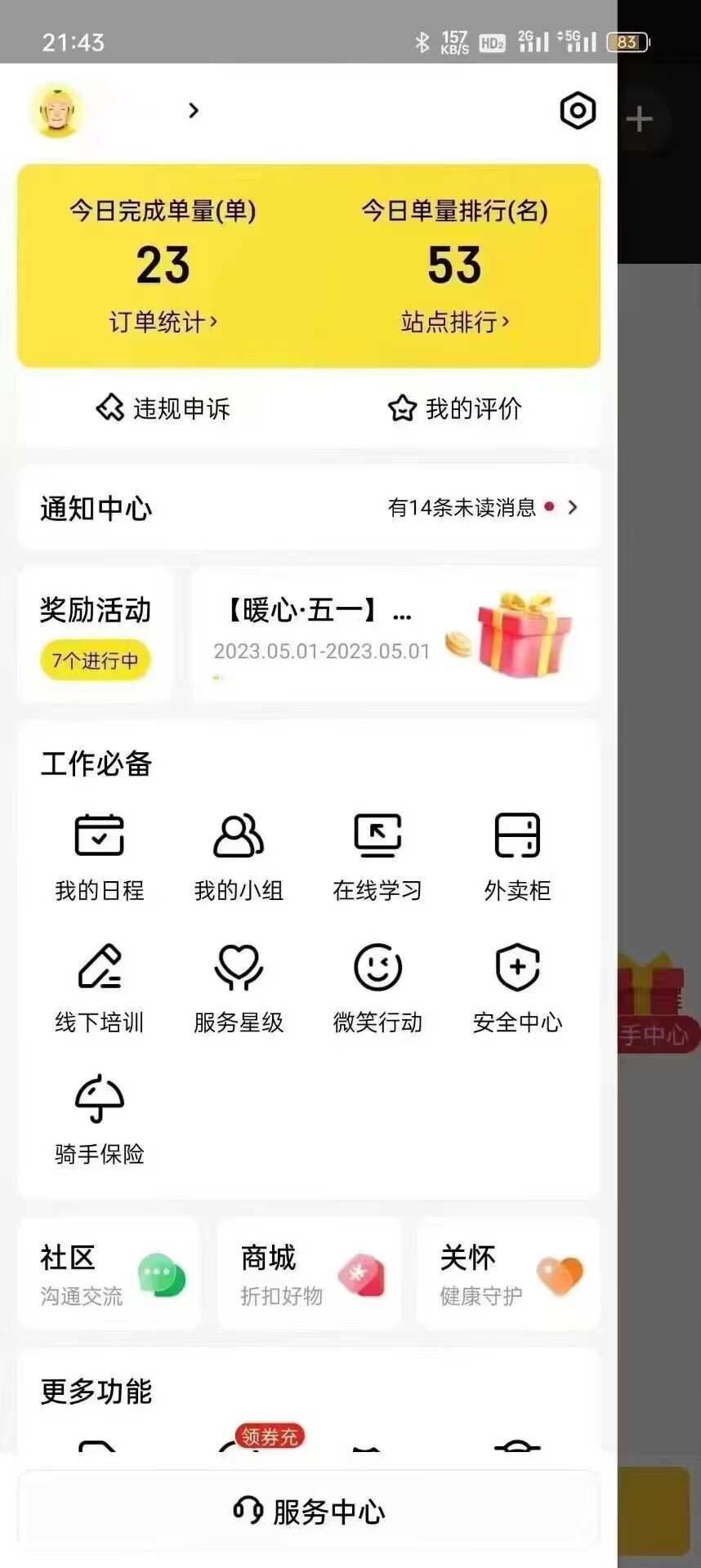The image size is (701, 1568).
Task: Open 我的评价 my reviews
Action: [x=454, y=408]
